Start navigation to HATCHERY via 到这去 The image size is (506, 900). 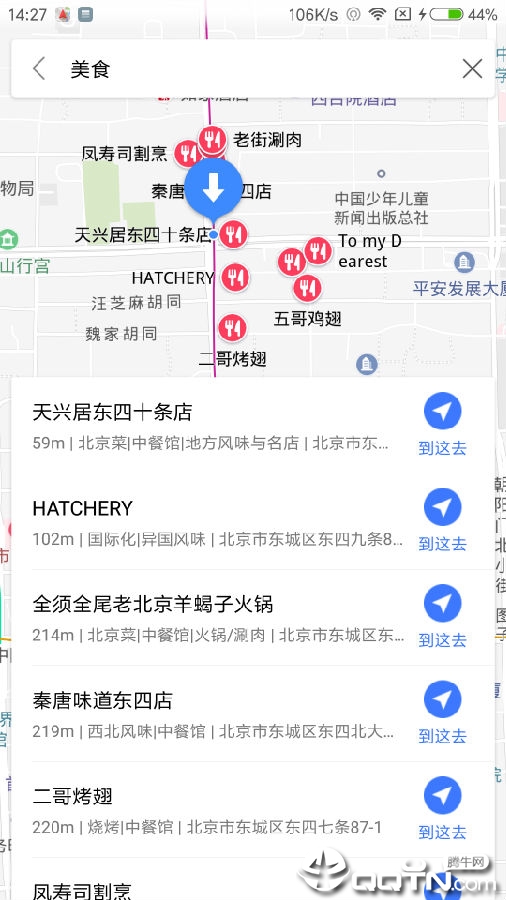(x=442, y=521)
